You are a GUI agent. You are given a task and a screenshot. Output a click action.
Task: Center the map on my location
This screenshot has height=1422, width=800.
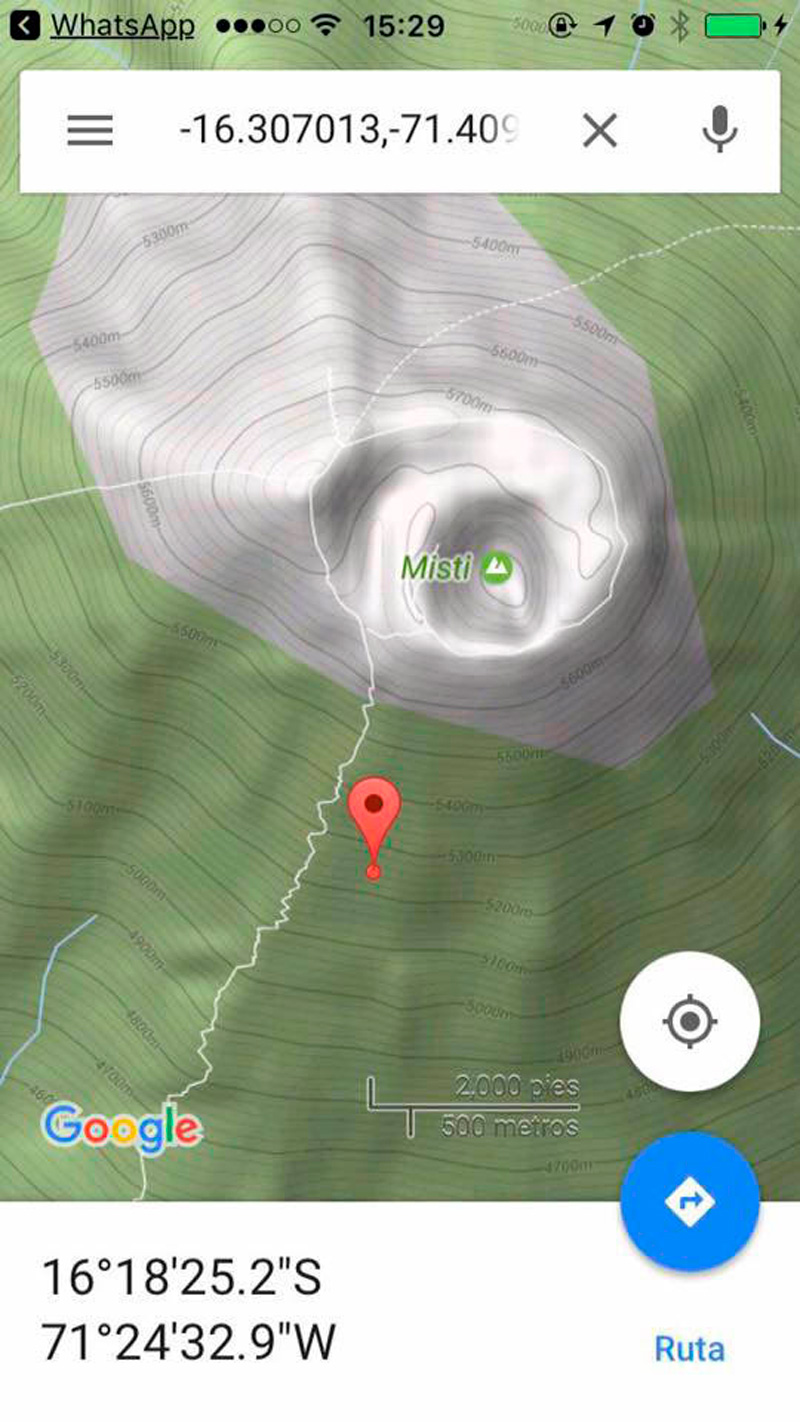690,1022
